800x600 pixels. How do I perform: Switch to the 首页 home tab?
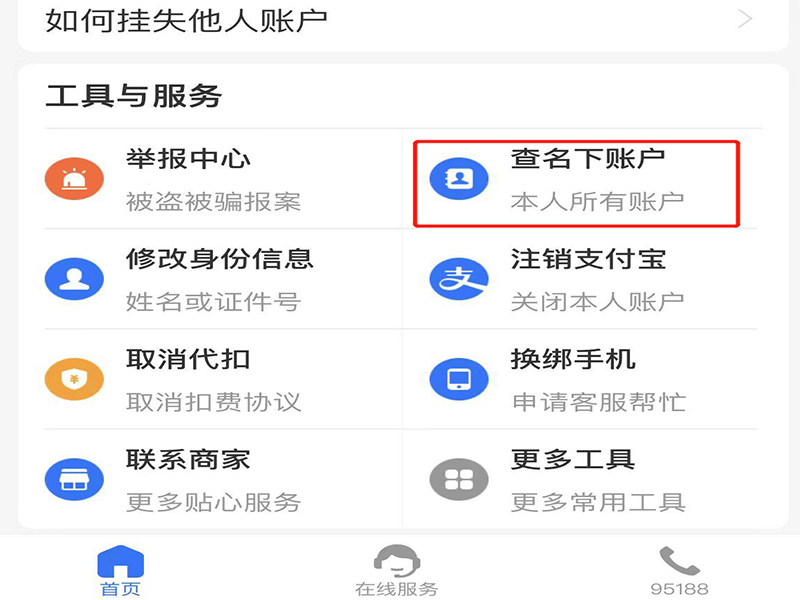point(121,571)
